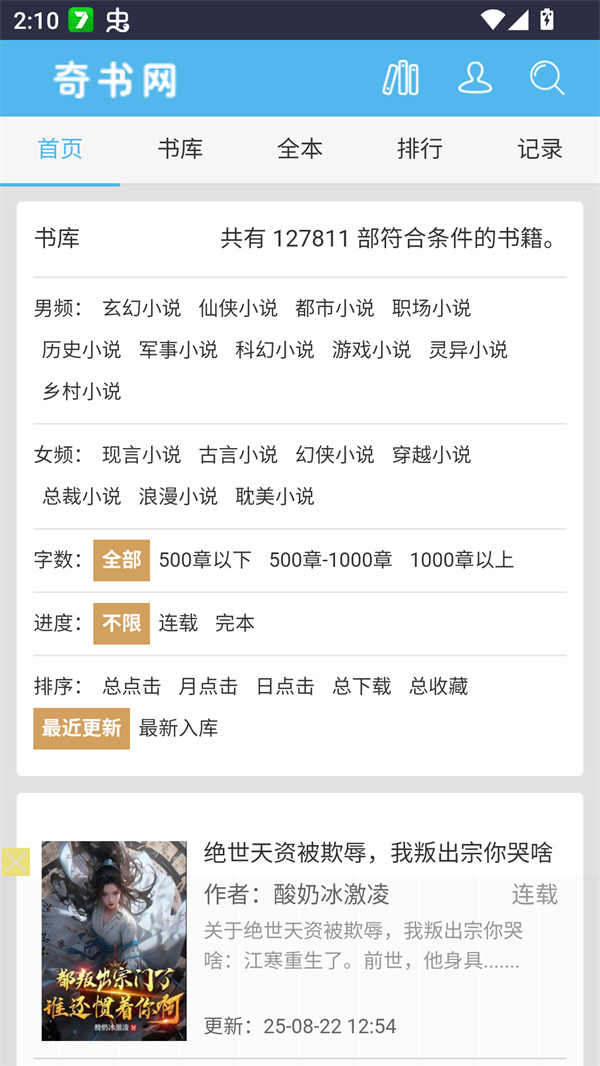Image resolution: width=600 pixels, height=1066 pixels.
Task: Show only 连载 novels under 进度
Action: tap(178, 623)
